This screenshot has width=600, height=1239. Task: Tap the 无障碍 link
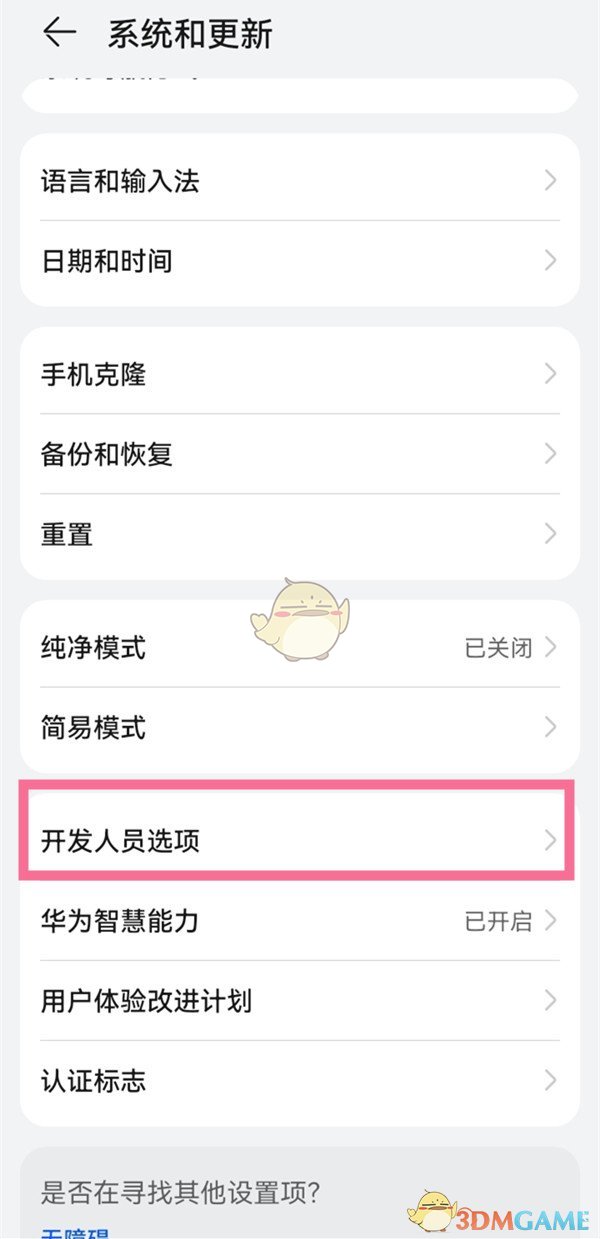pos(75,1232)
